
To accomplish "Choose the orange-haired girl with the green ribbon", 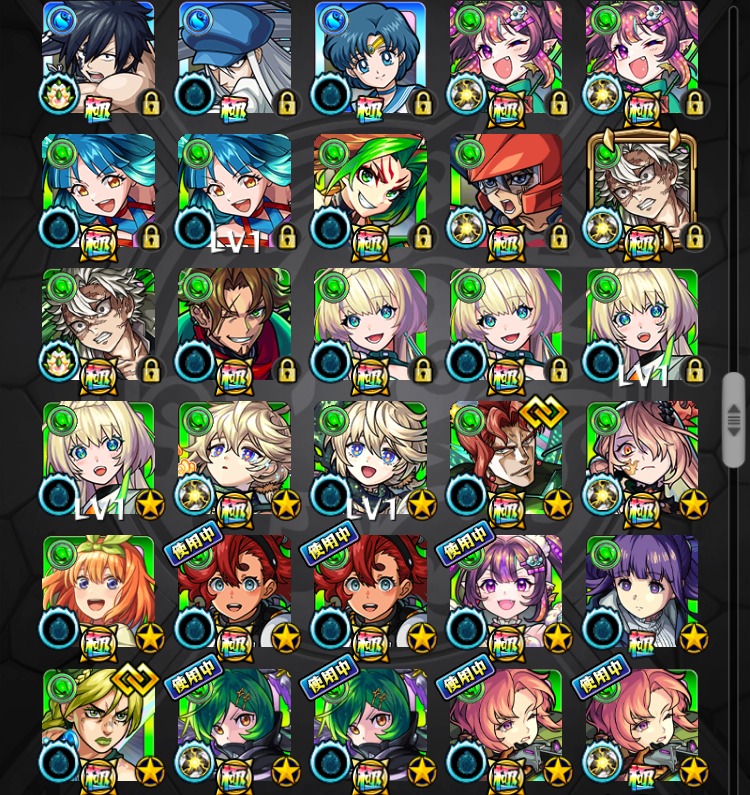I will click(98, 592).
